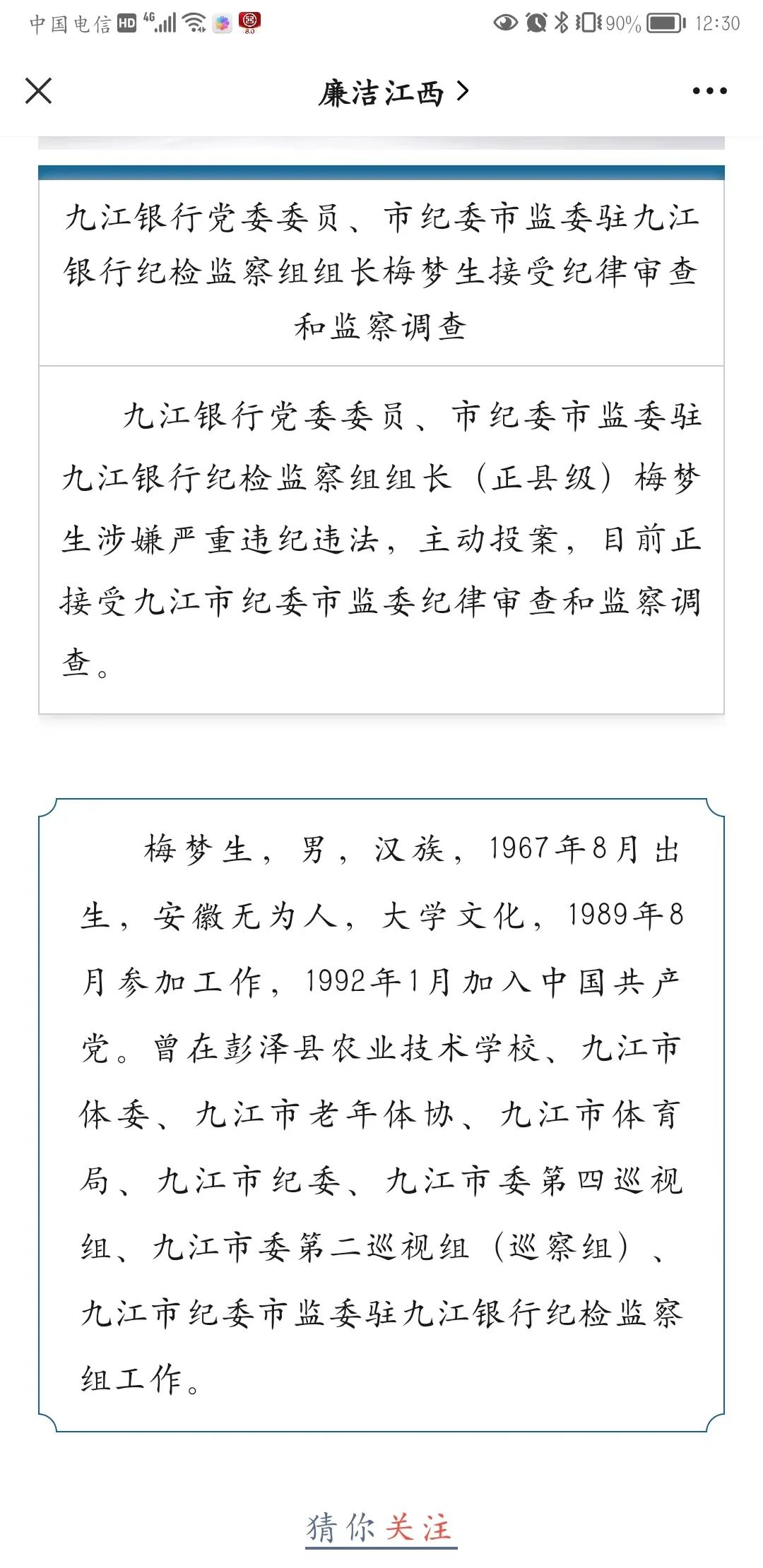Open the 廉洁江西 account profile
Screen dimensions: 763x1568
[394, 93]
